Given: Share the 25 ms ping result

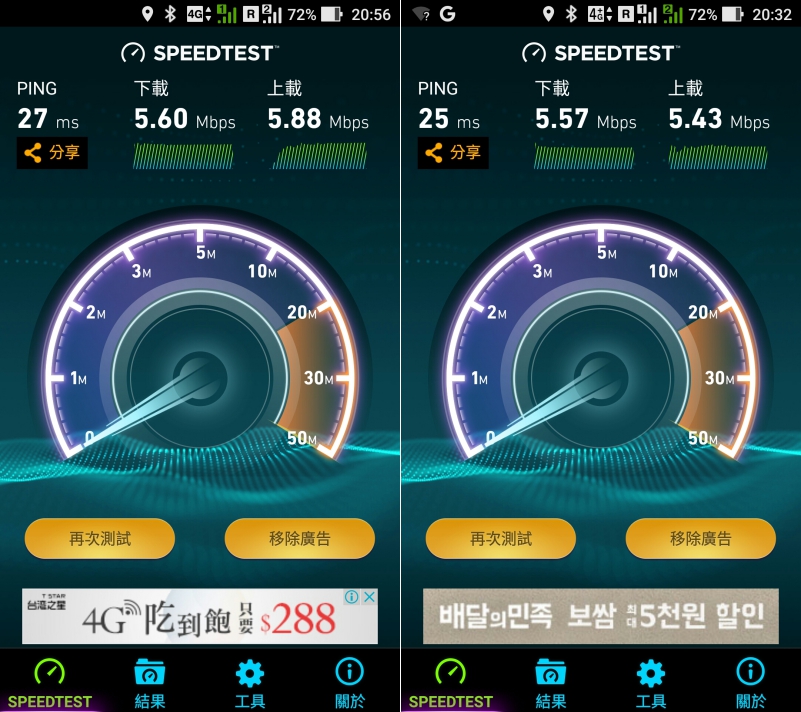Looking at the screenshot, I should pos(453,153).
